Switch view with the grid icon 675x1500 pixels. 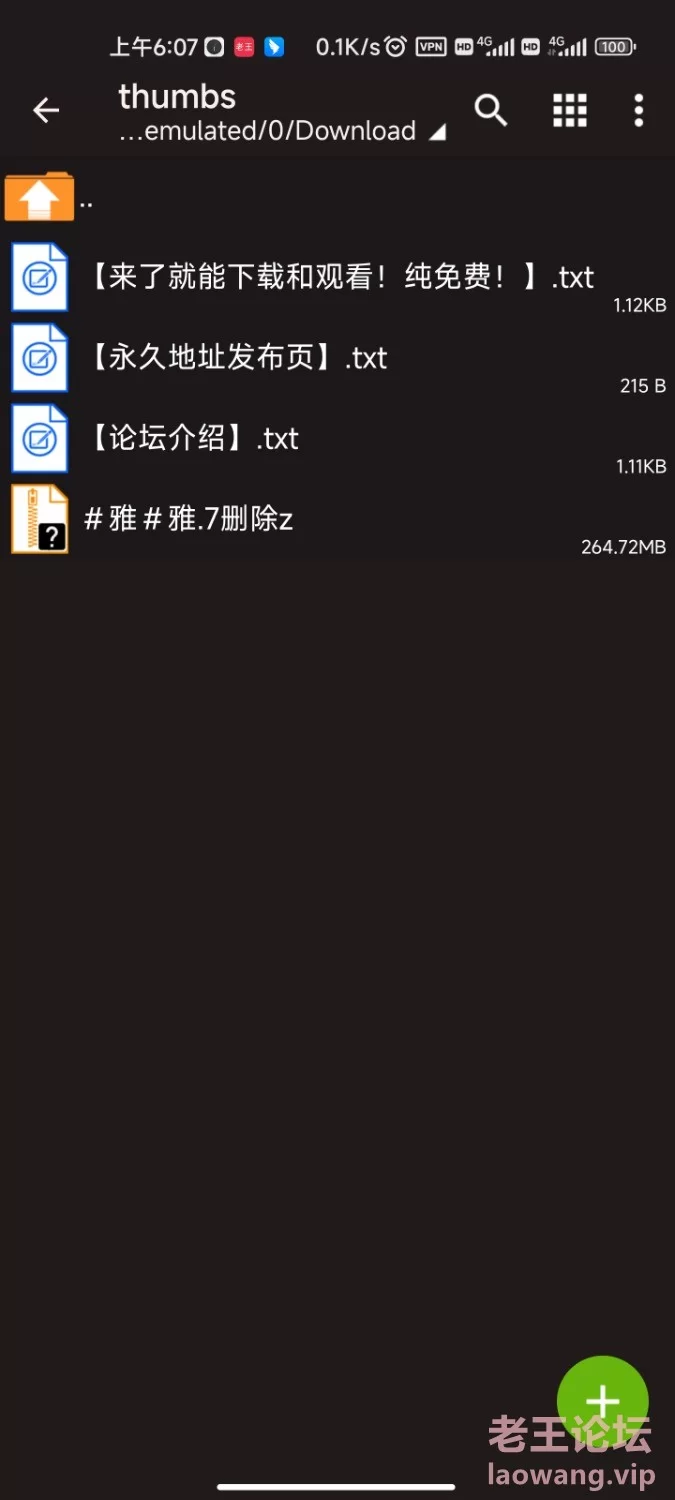(570, 110)
